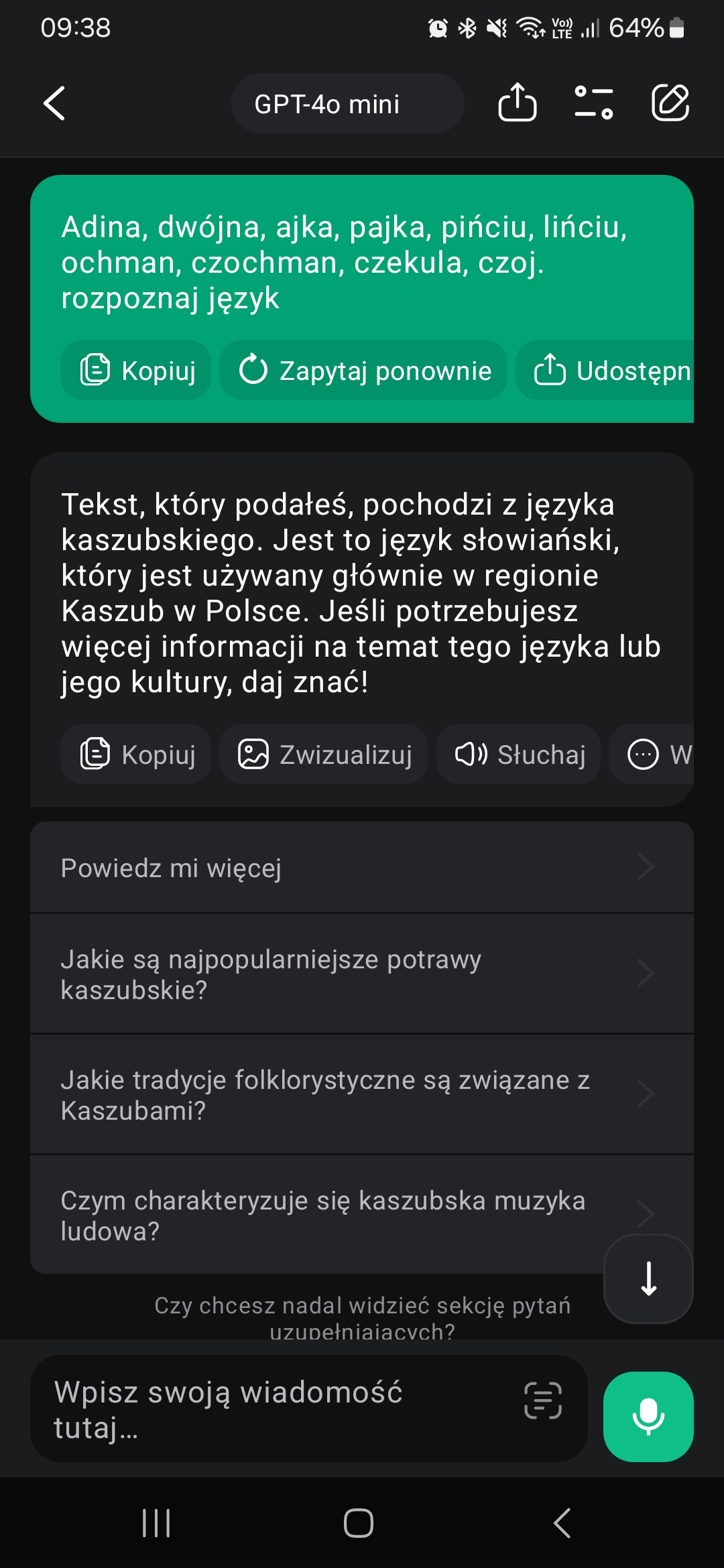
Task: Start a new chat with compose icon
Action: 670,103
